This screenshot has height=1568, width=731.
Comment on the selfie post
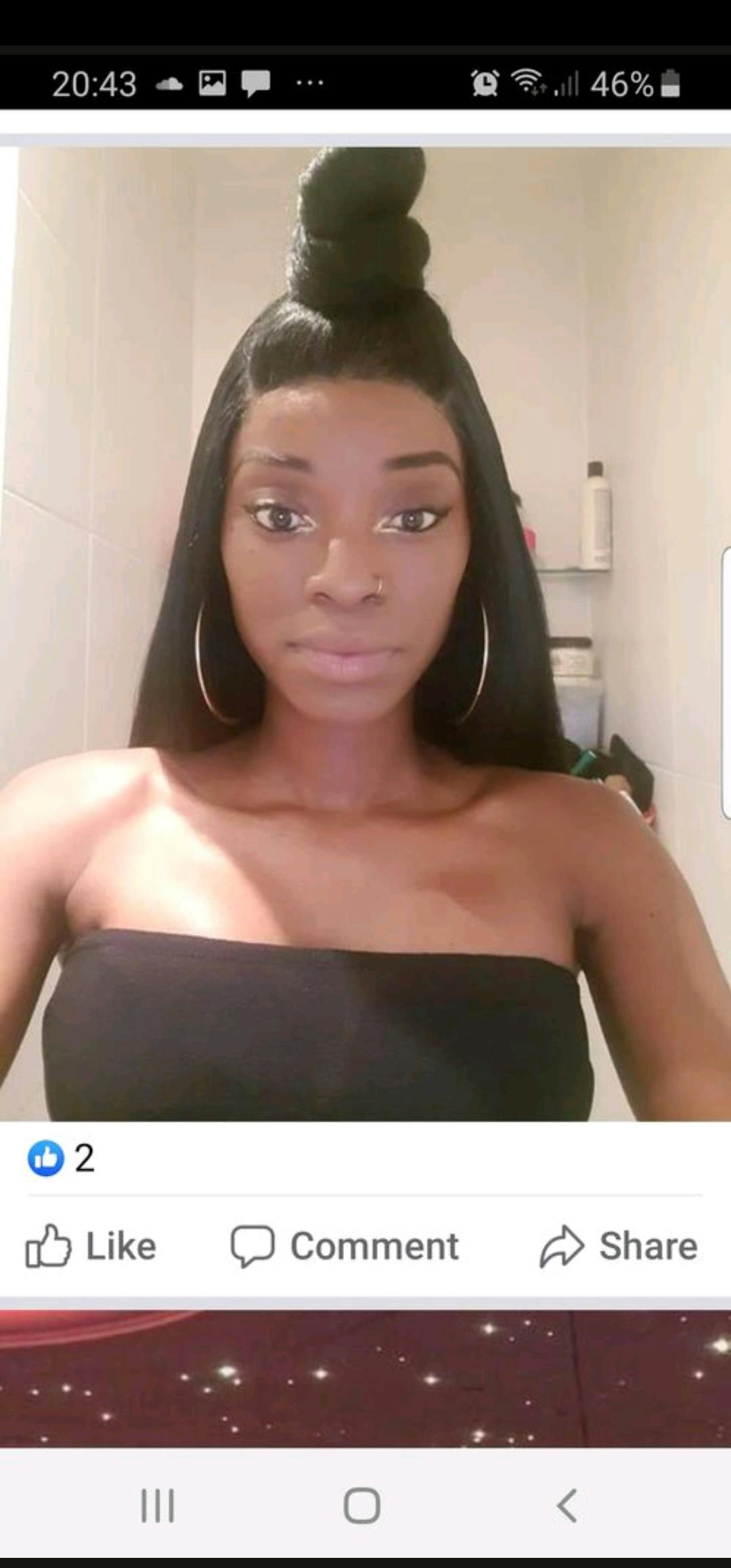(x=345, y=1246)
